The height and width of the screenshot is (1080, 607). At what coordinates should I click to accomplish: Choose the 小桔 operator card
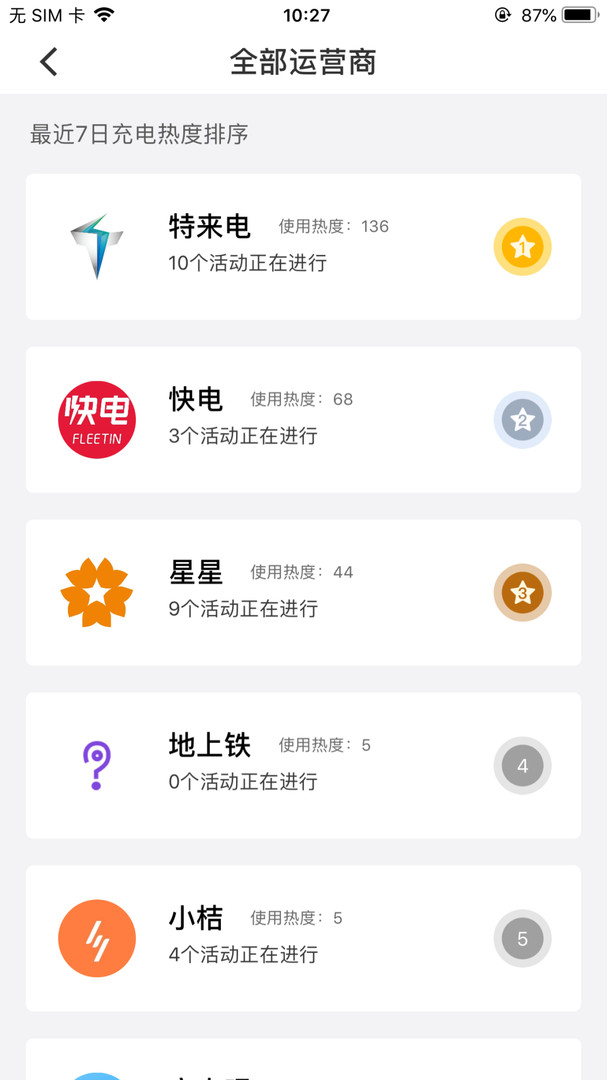click(303, 939)
